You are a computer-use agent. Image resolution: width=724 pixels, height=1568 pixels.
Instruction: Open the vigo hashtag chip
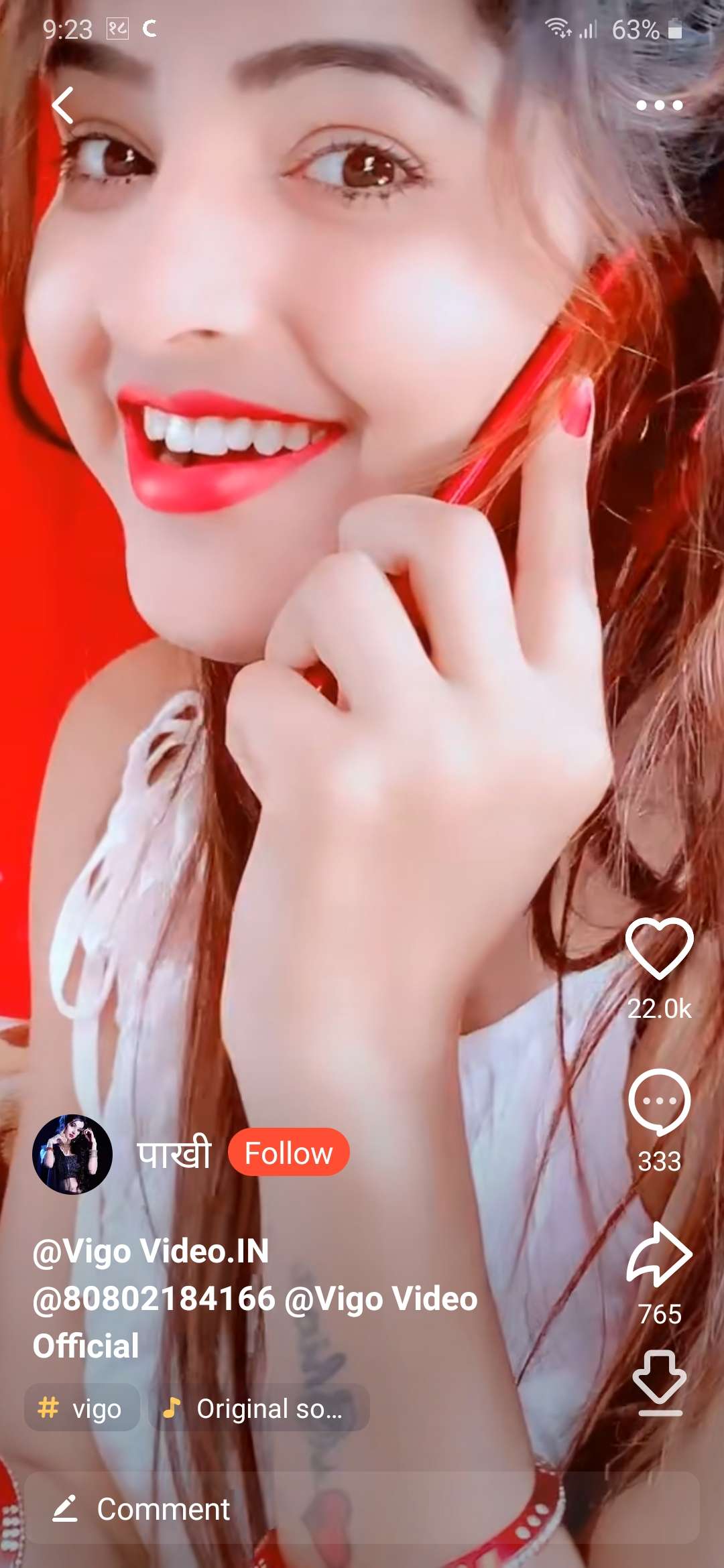[82, 1408]
